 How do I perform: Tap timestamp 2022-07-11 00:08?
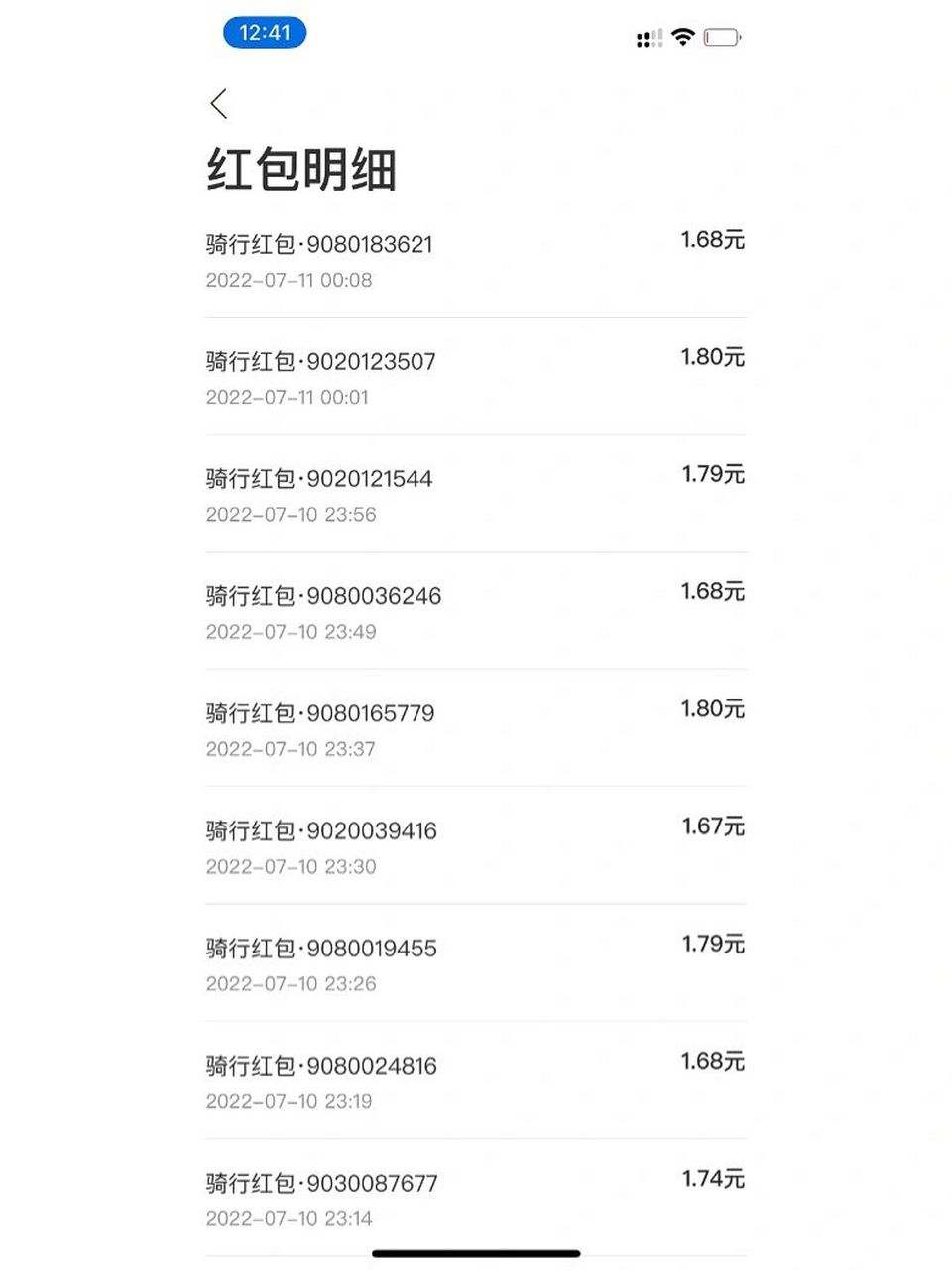(x=289, y=280)
